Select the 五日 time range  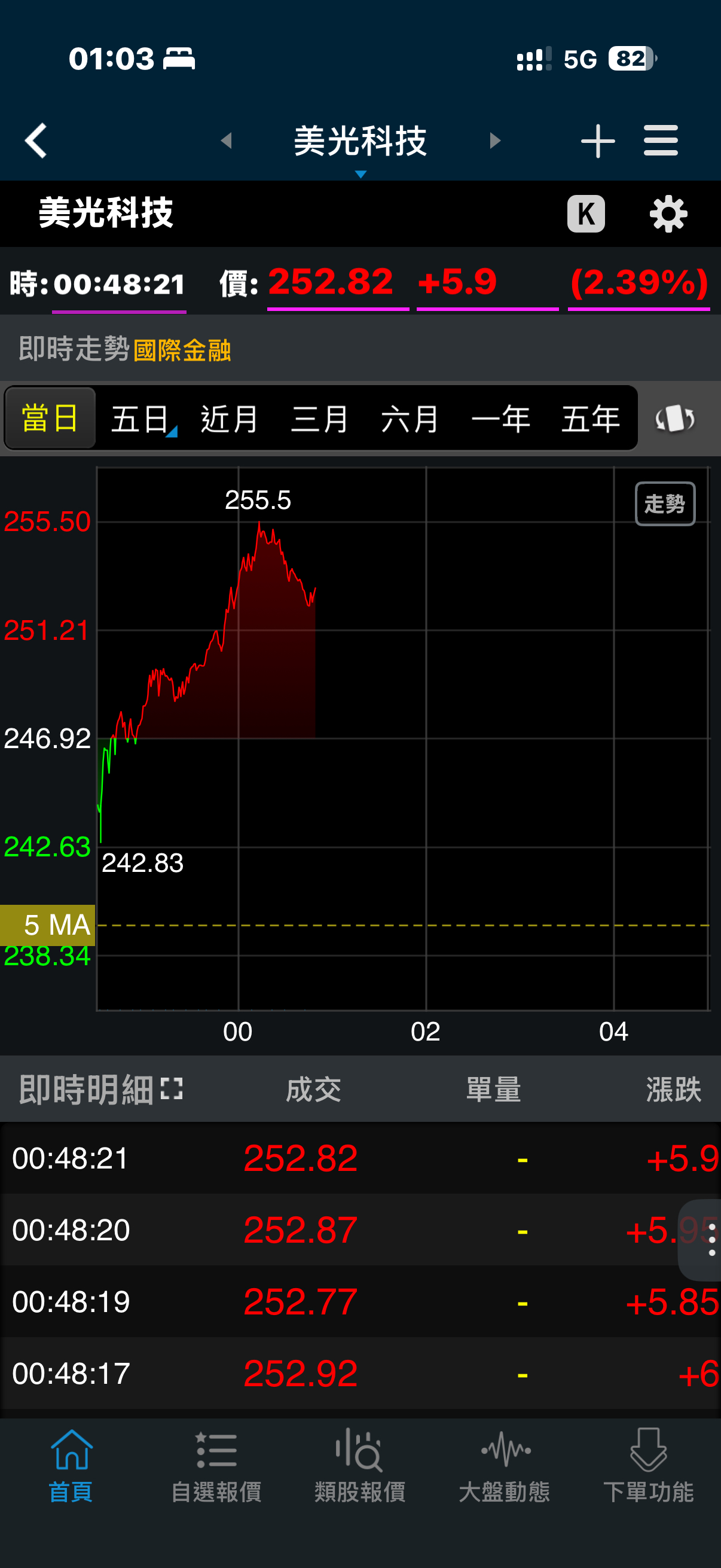pos(140,419)
